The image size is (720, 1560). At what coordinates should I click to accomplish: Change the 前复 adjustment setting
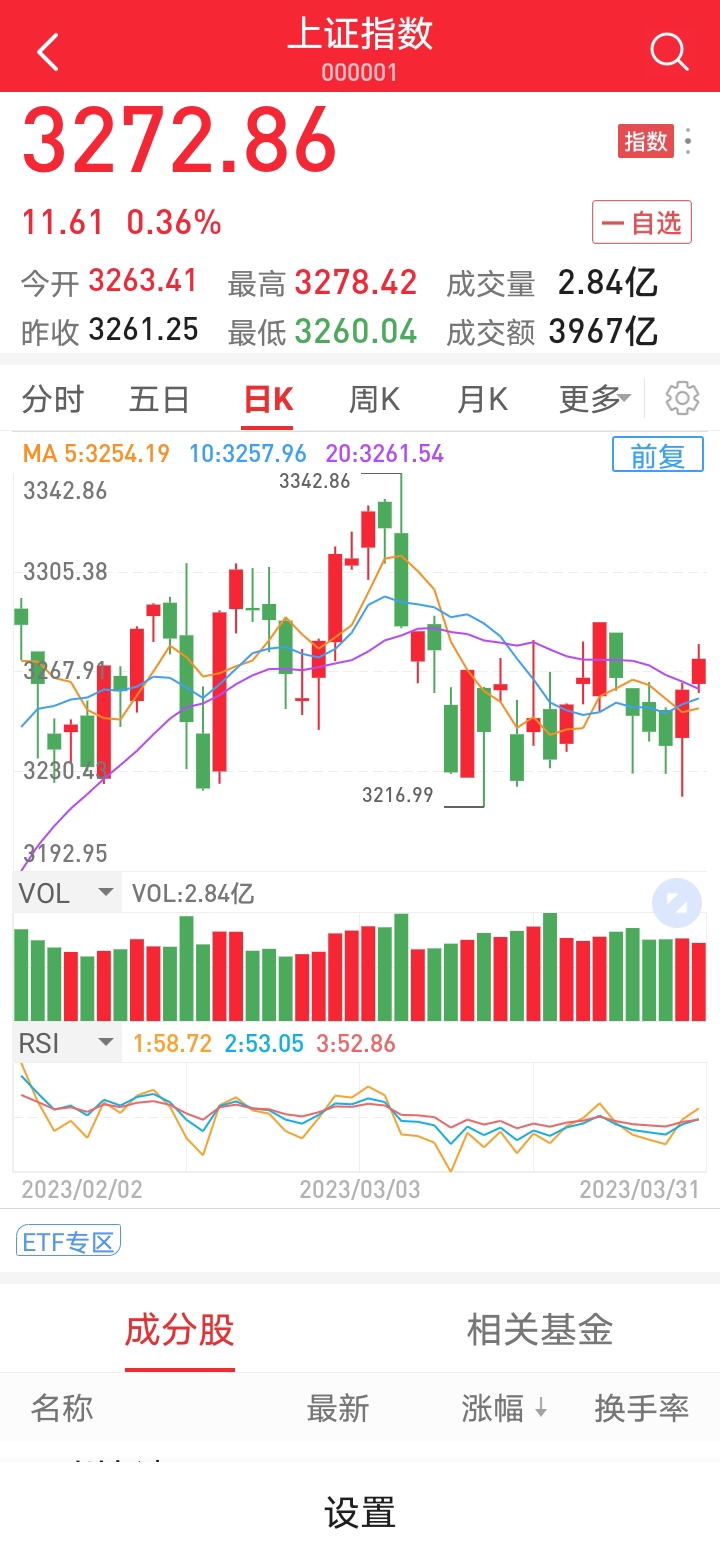658,455
